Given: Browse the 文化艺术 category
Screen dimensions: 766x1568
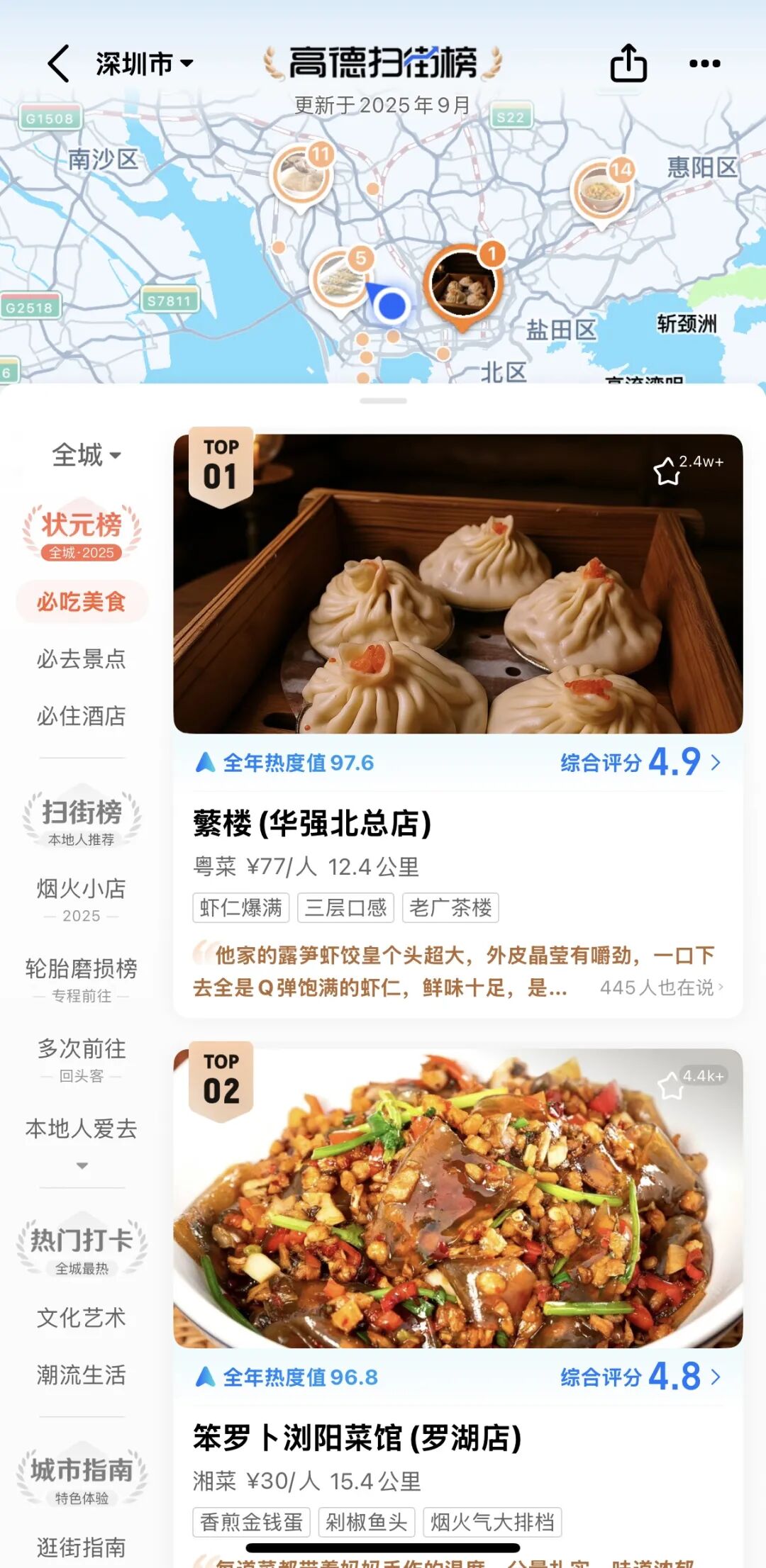Looking at the screenshot, I should pos(82,1318).
